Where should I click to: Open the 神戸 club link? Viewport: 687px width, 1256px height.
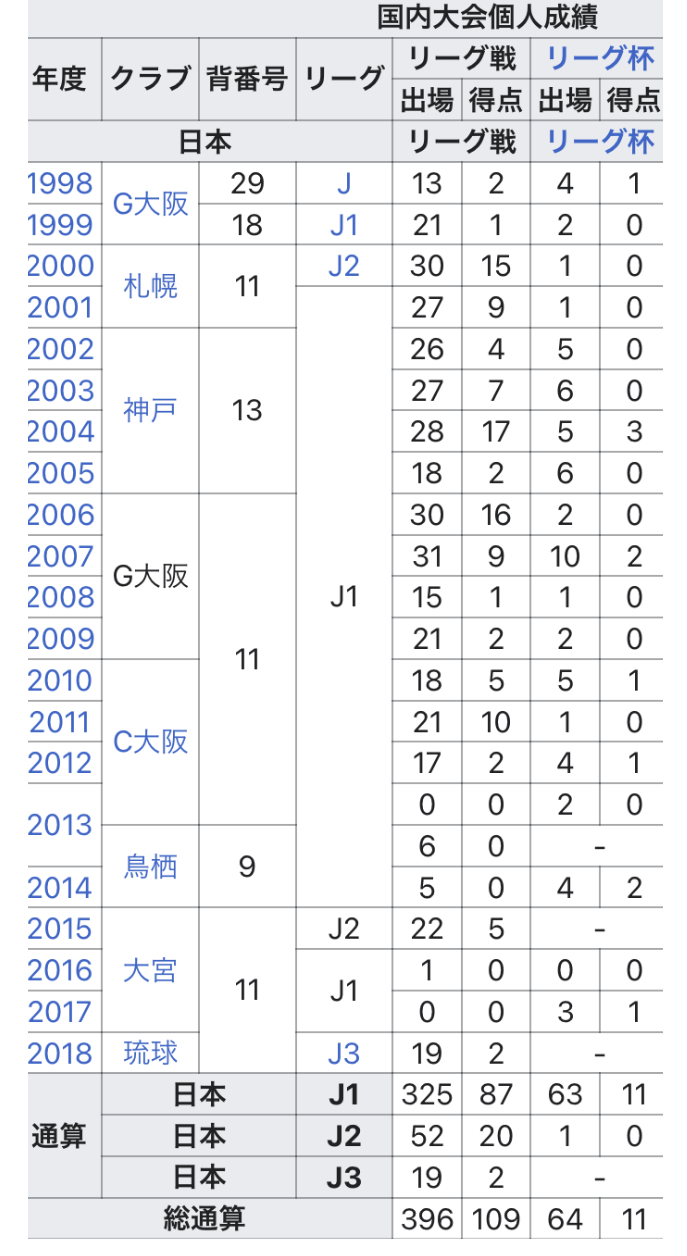150,411
